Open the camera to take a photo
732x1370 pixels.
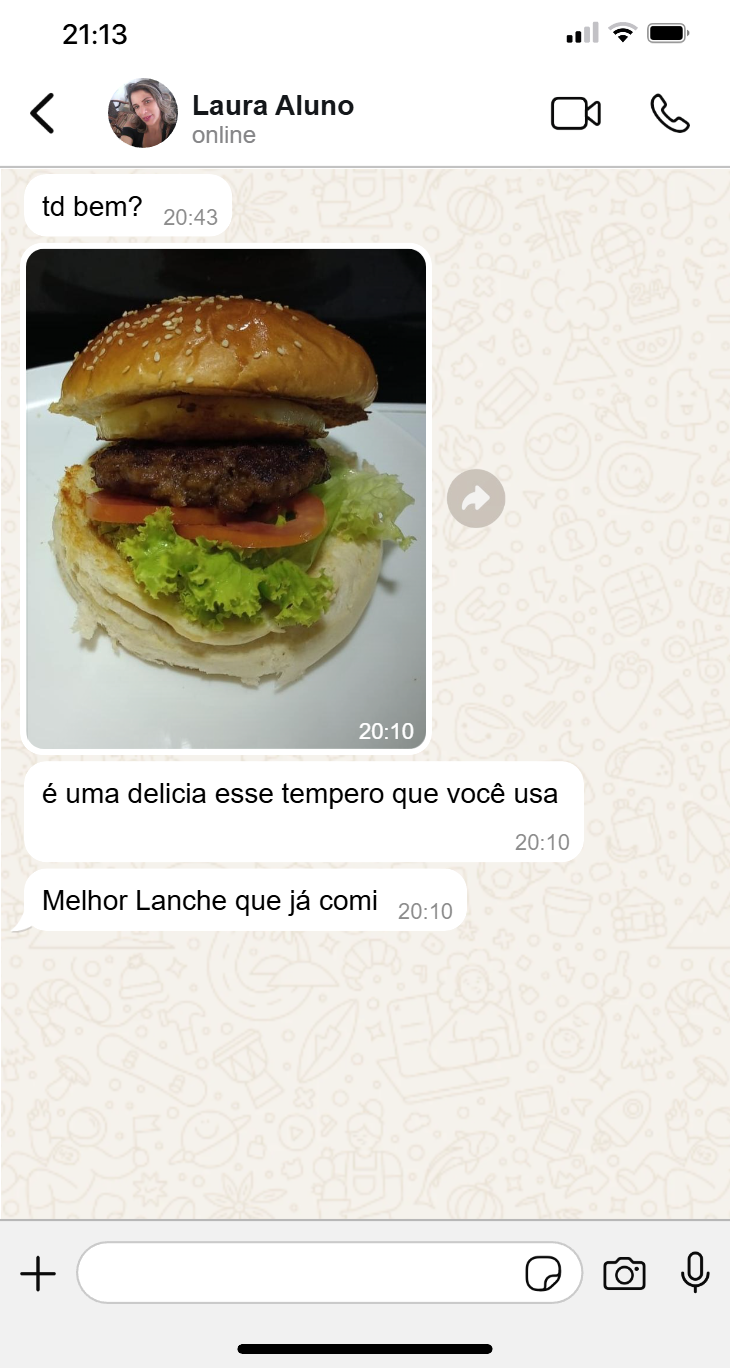(624, 1272)
